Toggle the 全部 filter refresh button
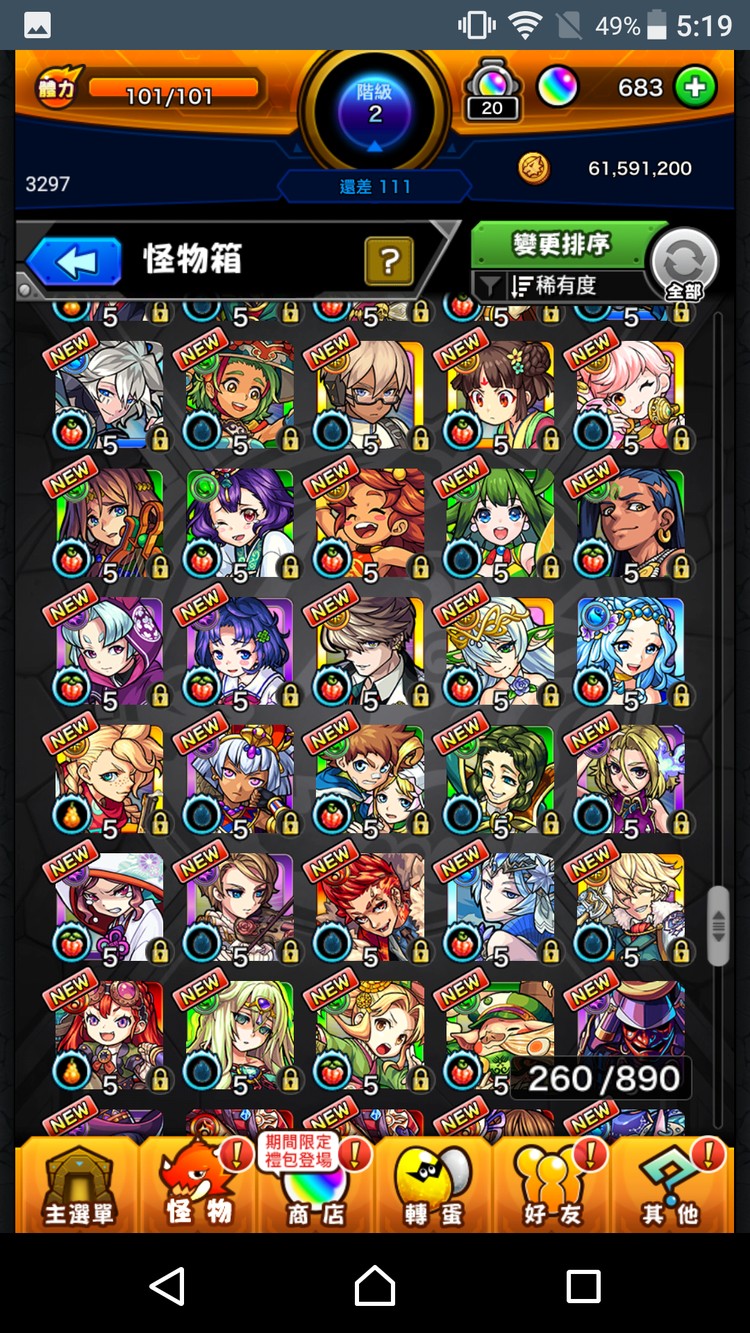 click(x=684, y=263)
